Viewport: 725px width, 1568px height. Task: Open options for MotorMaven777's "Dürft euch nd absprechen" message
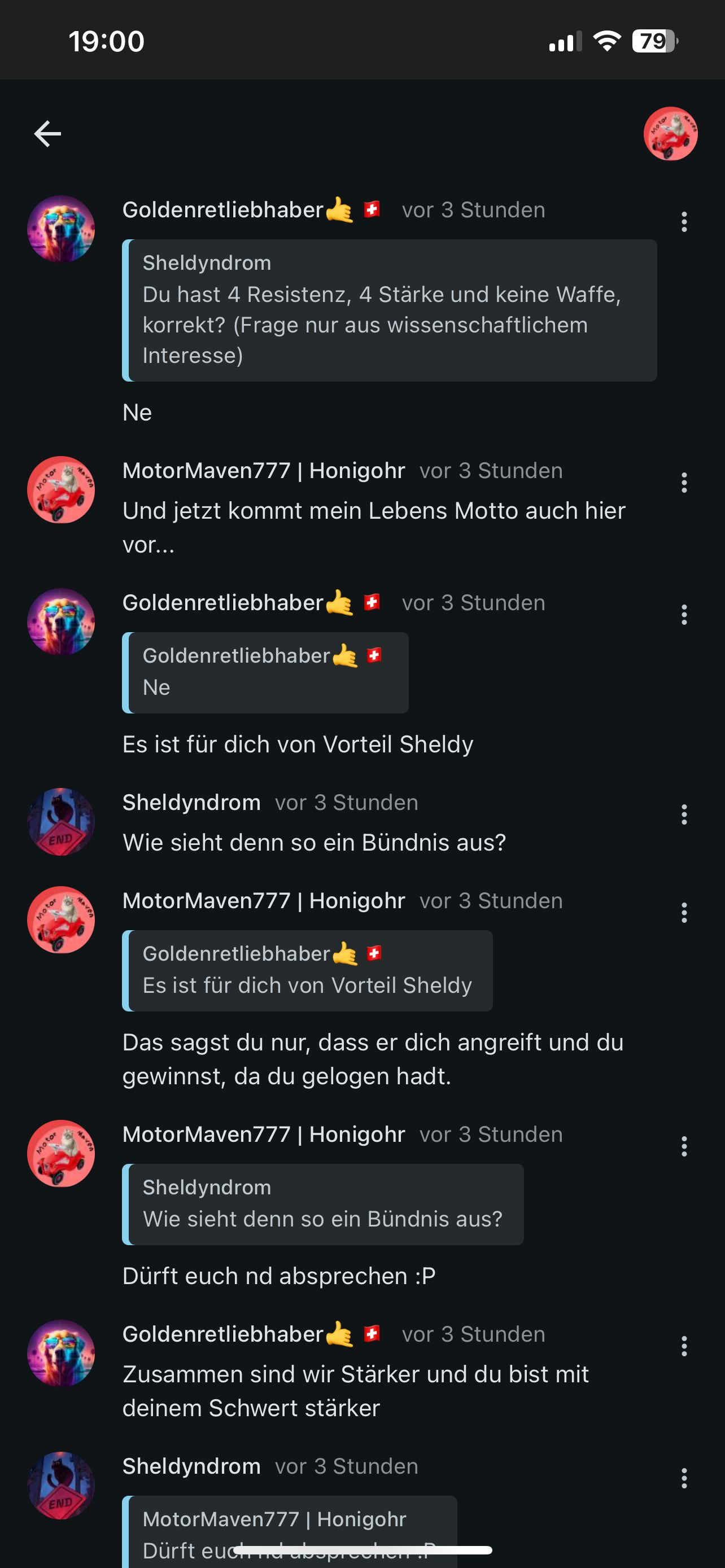click(x=684, y=1146)
